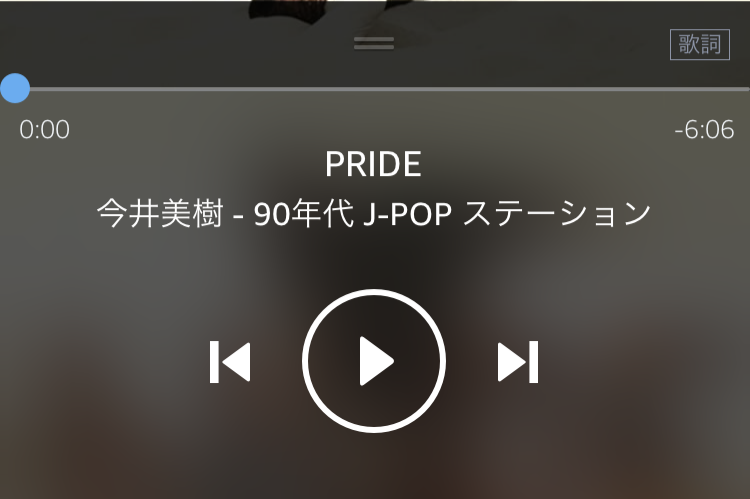Tap the drag handle above the seek bar
Image resolution: width=750 pixels, height=499 pixels.
pos(374,43)
